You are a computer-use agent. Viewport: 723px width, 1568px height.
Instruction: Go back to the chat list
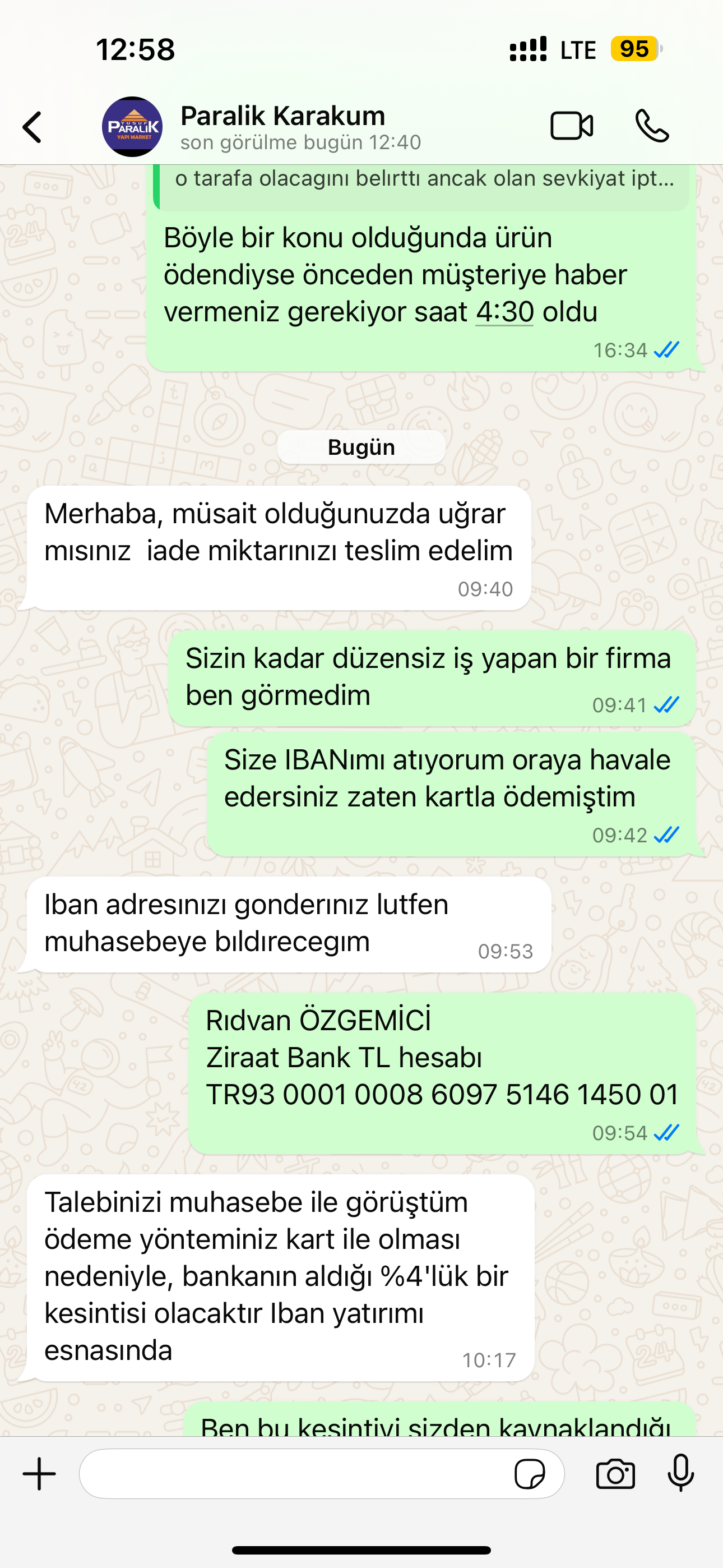coord(33,127)
